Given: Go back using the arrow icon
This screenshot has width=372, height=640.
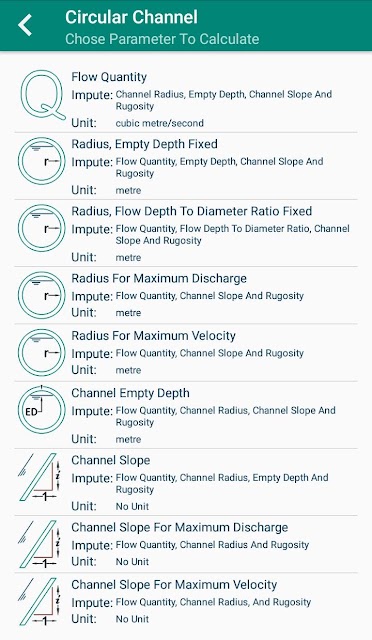Looking at the screenshot, I should pyautogui.click(x=25, y=25).
